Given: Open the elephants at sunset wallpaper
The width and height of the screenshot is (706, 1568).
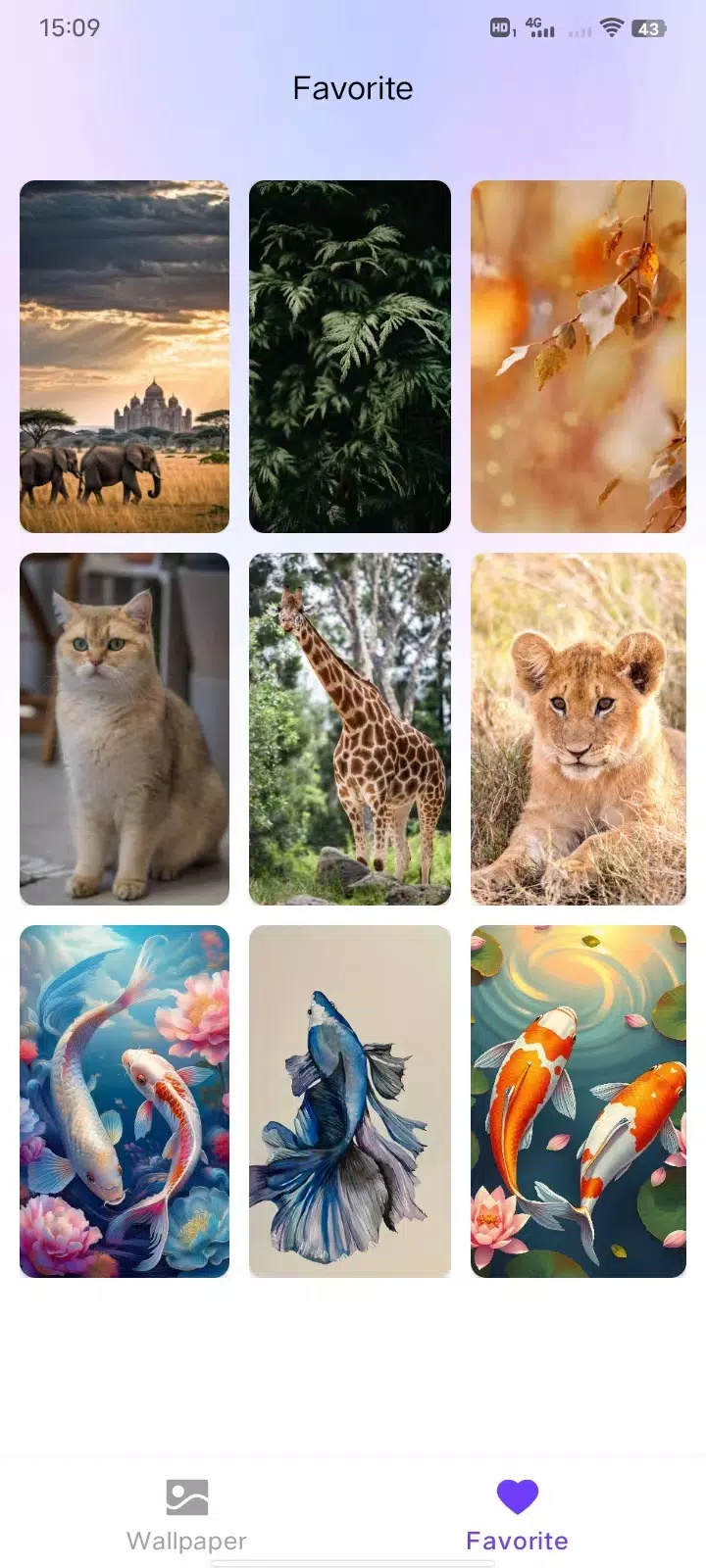Looking at the screenshot, I should (x=125, y=357).
